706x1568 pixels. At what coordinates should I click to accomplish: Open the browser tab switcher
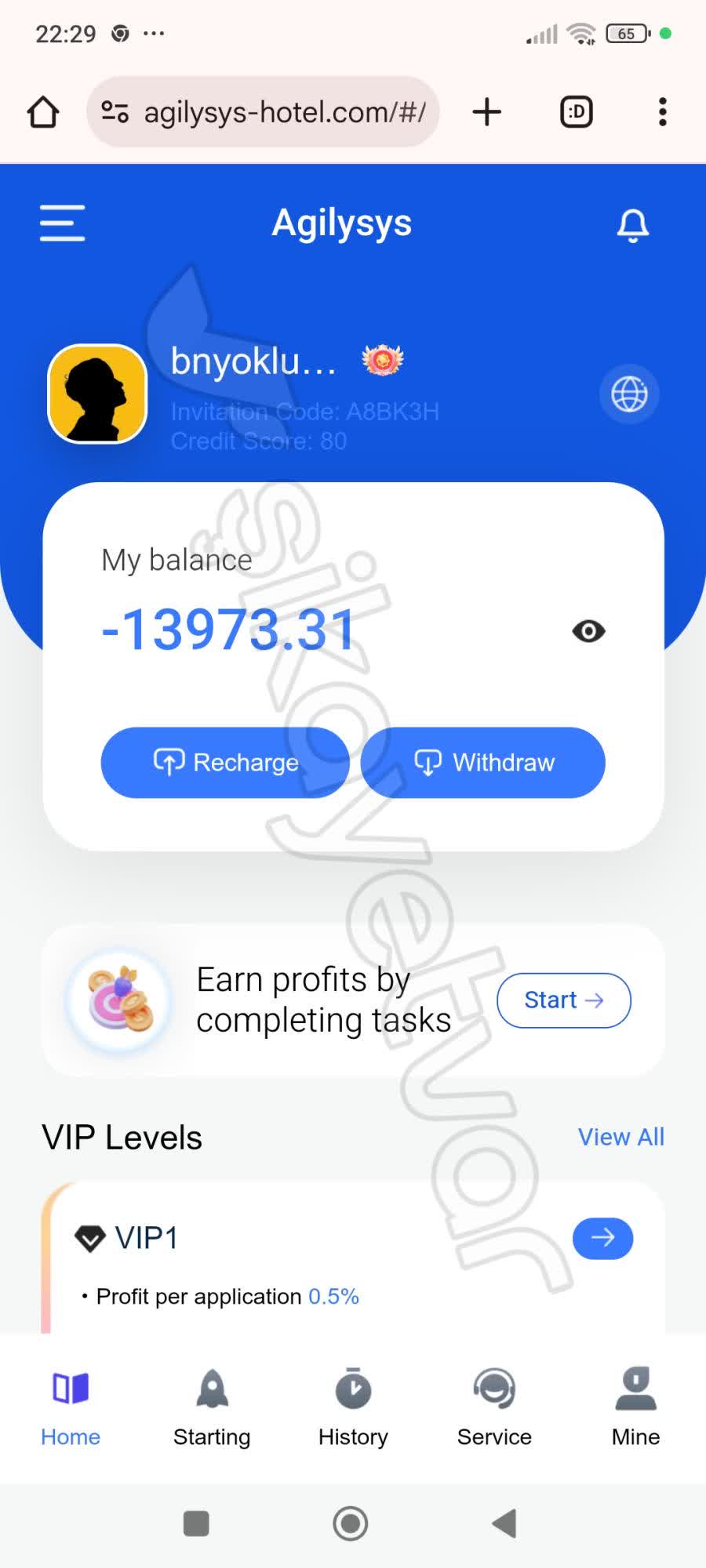pos(577,112)
